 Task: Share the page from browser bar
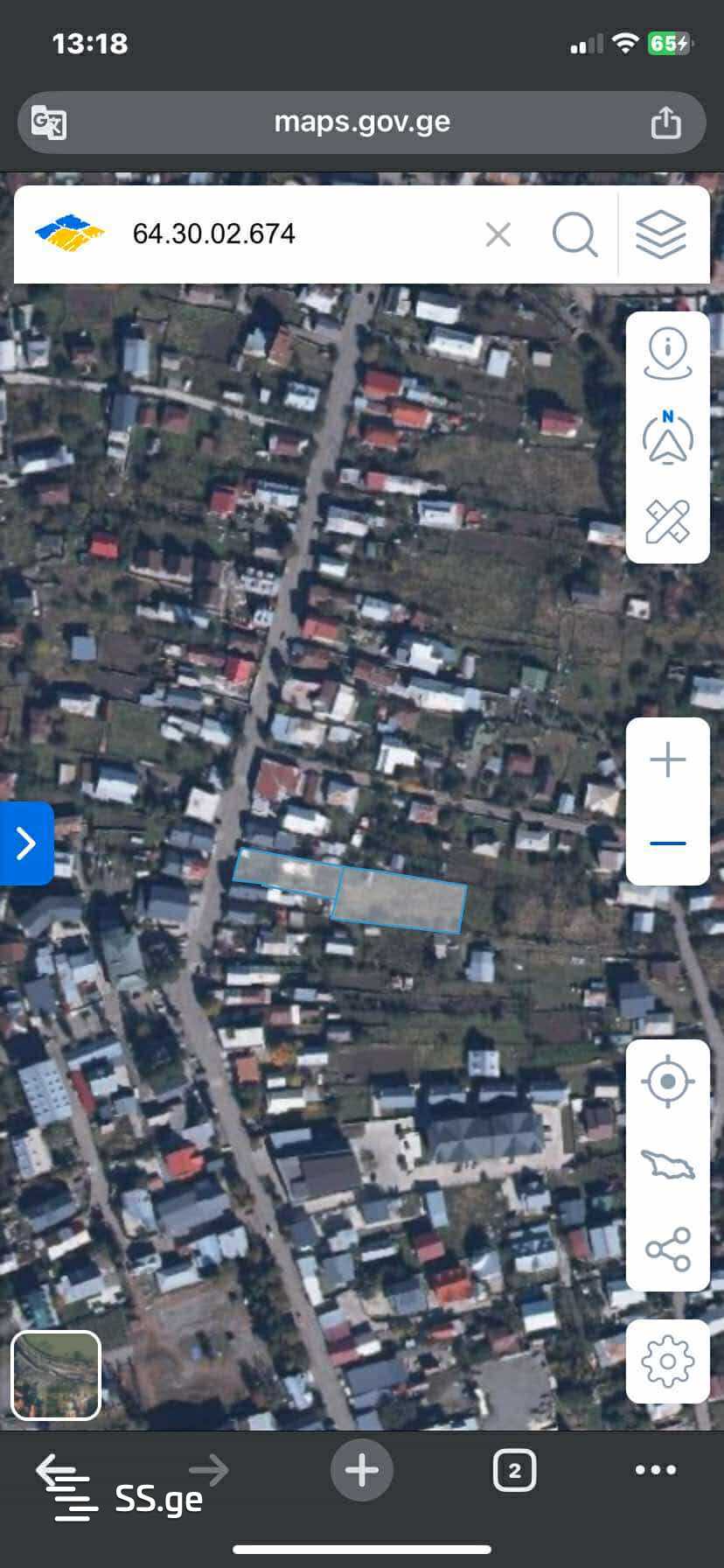tap(665, 122)
